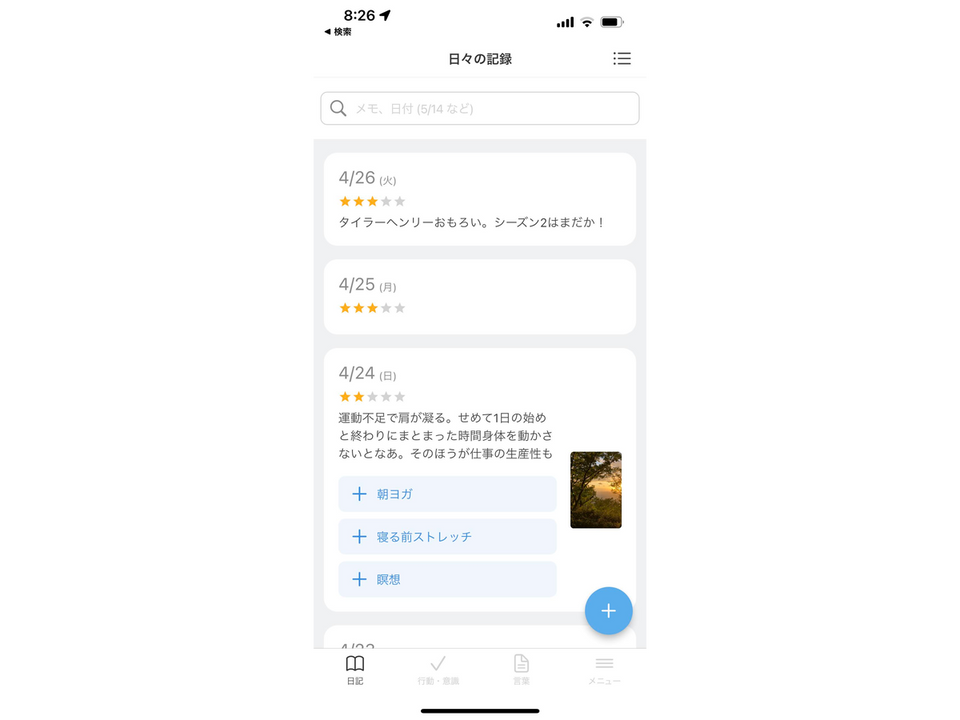960x720 pixels.
Task: Create a new entry with plus button
Action: [608, 610]
